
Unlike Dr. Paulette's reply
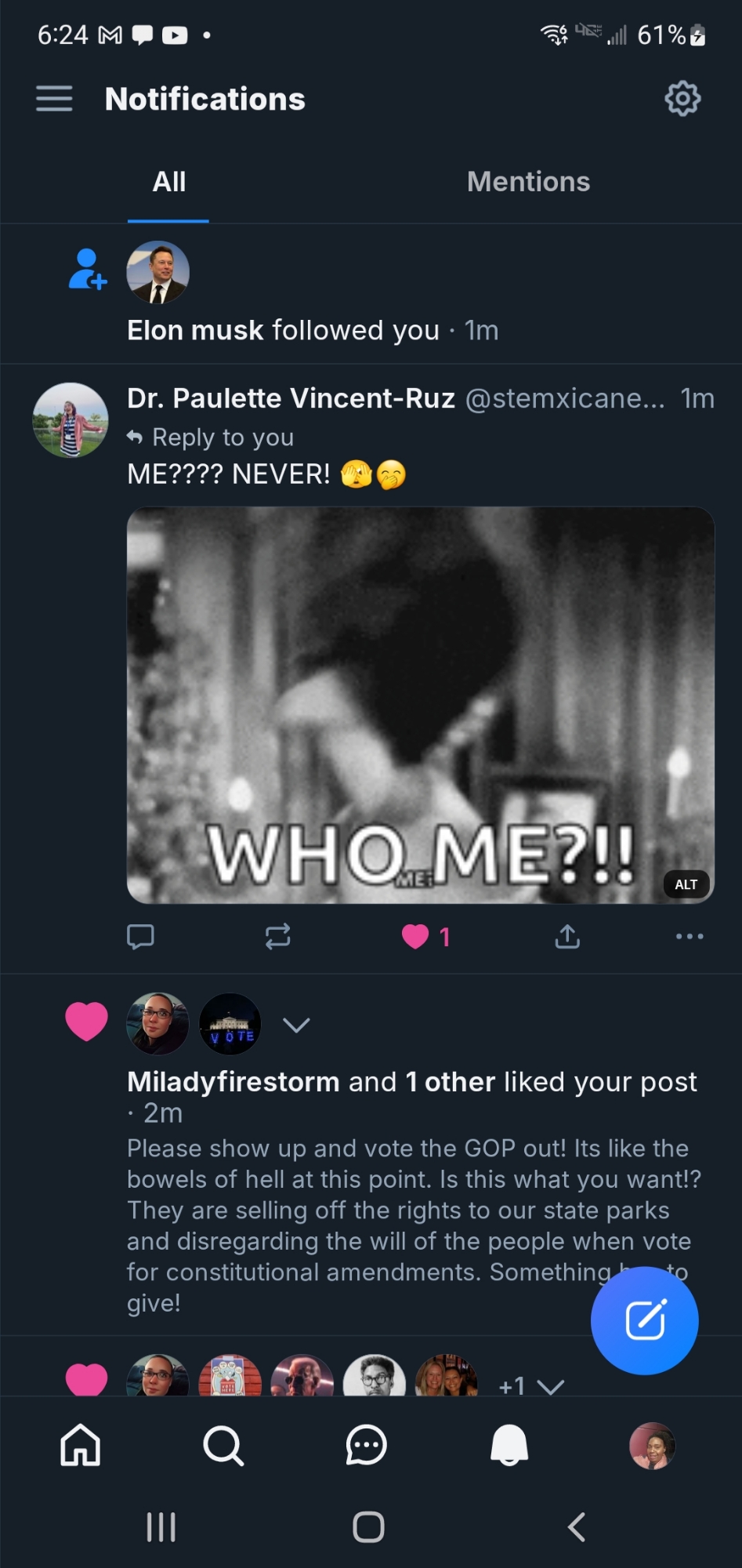coord(416,936)
